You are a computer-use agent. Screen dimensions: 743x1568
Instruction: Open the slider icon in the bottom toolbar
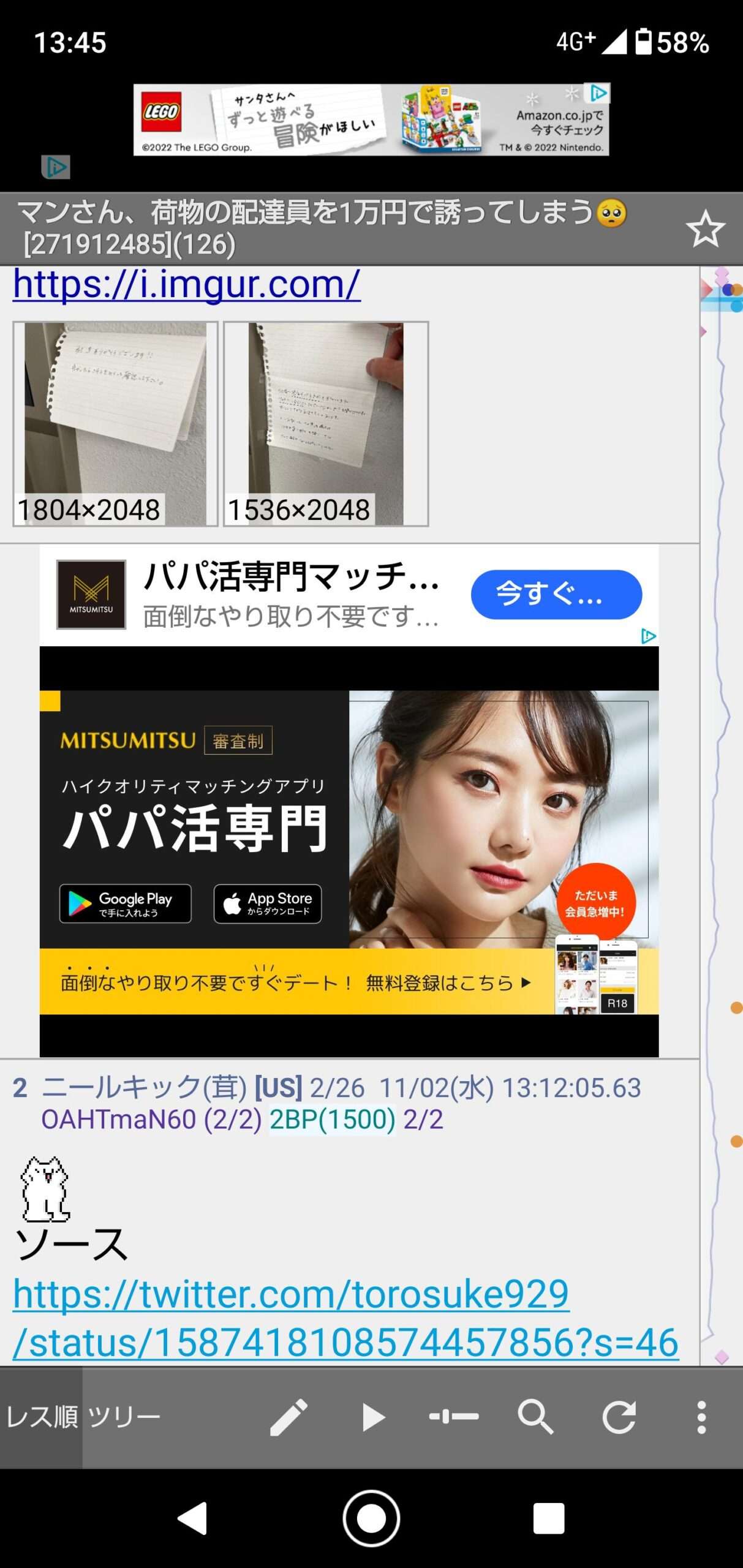tap(454, 1417)
